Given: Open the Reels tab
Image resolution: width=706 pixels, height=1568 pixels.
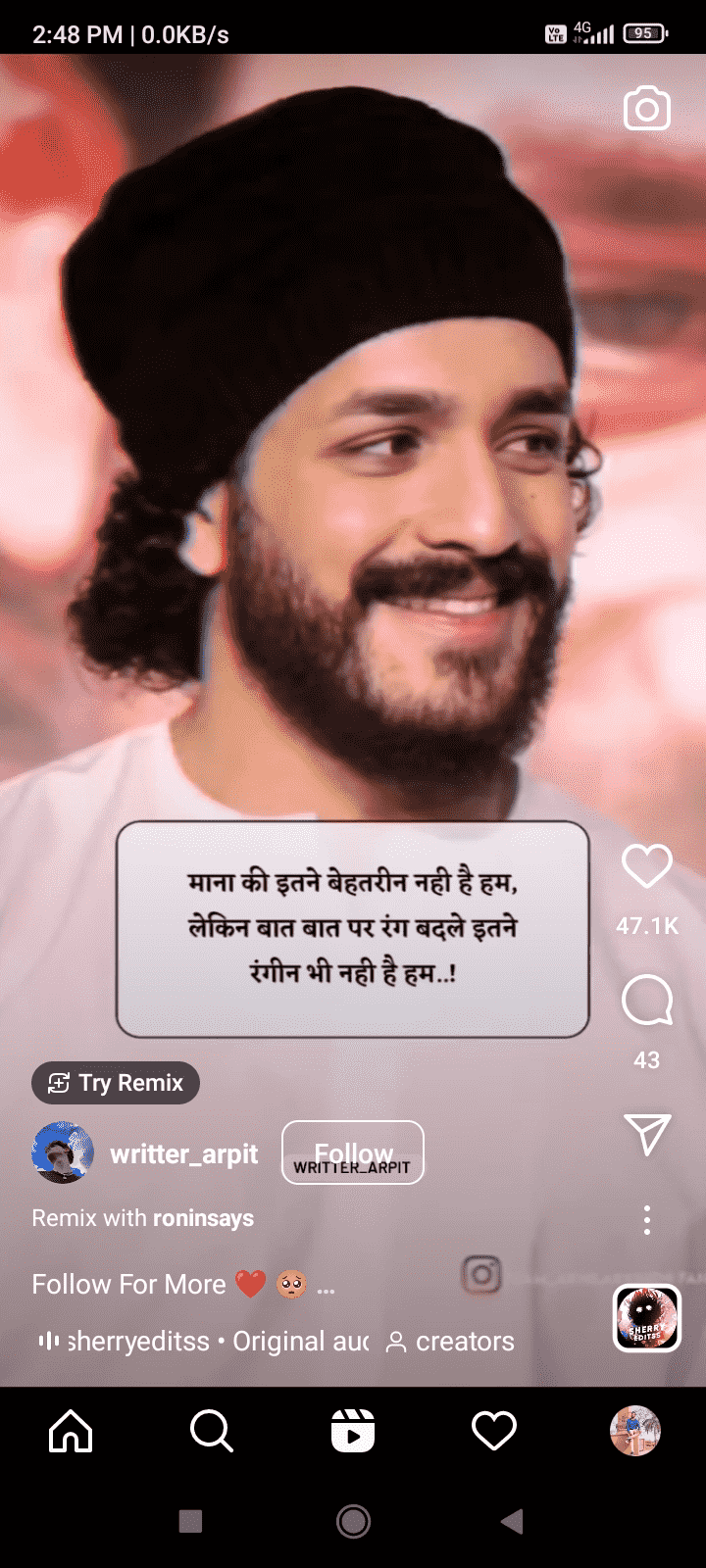Looking at the screenshot, I should coord(353,1432).
